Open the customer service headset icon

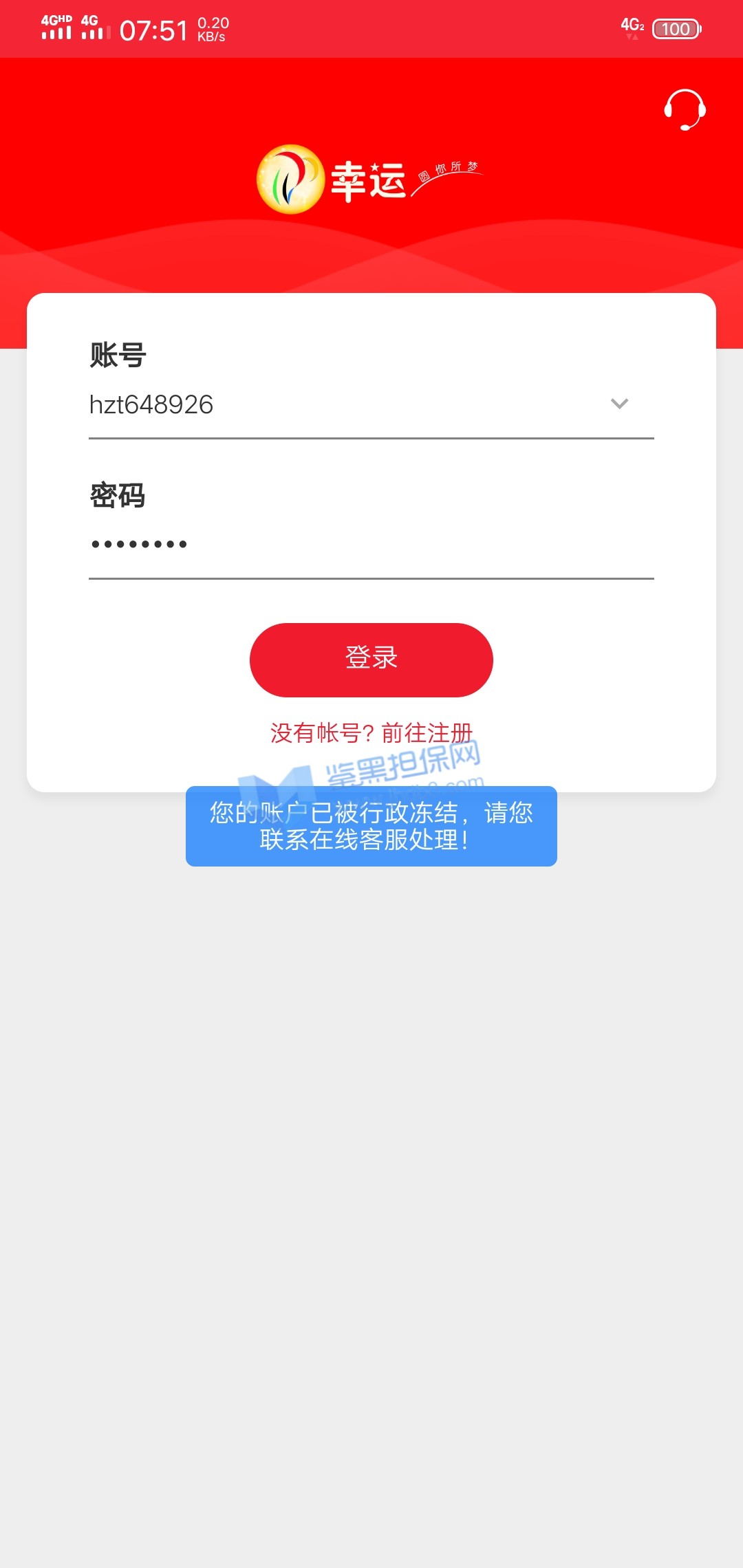click(685, 110)
